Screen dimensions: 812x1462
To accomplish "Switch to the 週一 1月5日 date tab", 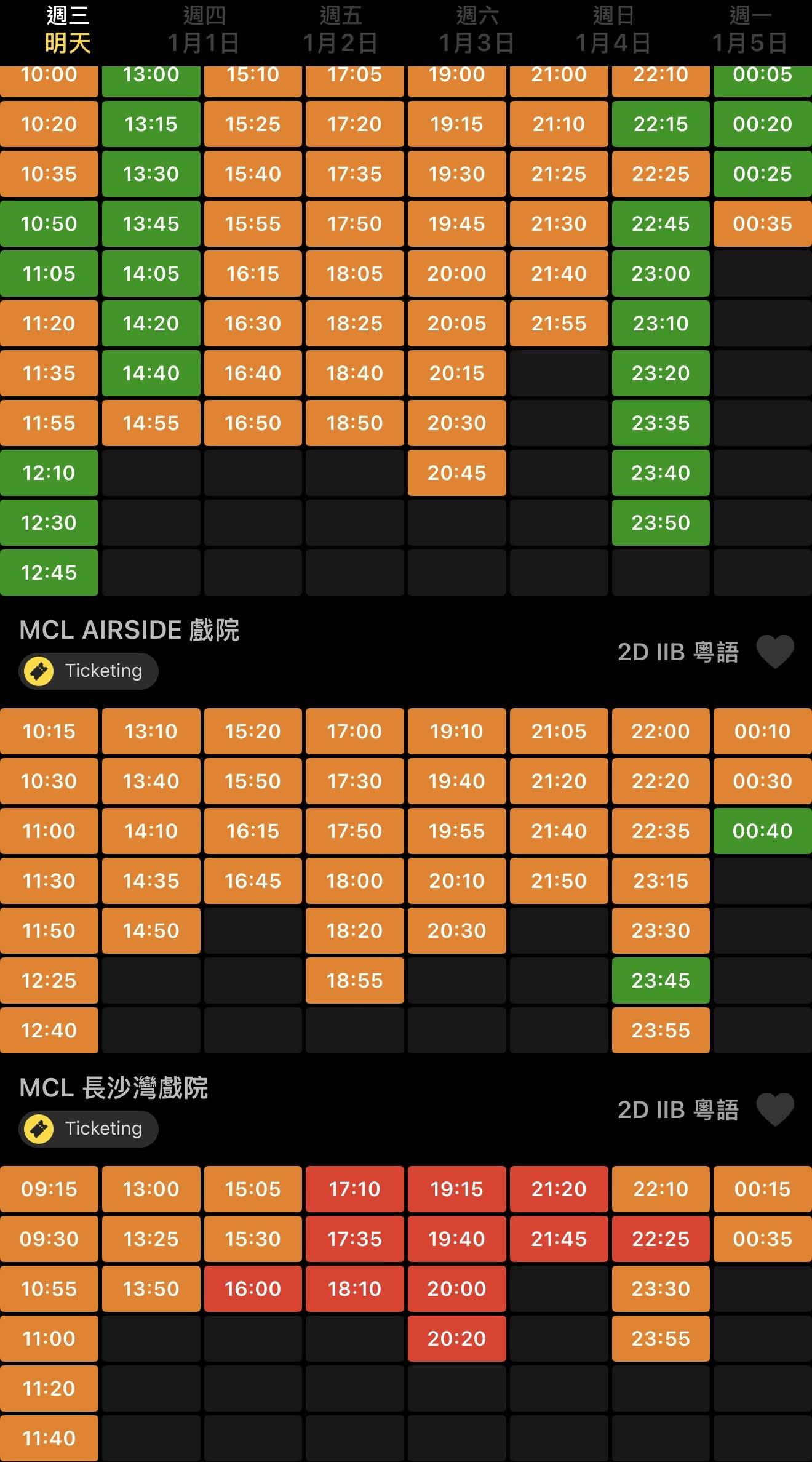I will point(750,30).
